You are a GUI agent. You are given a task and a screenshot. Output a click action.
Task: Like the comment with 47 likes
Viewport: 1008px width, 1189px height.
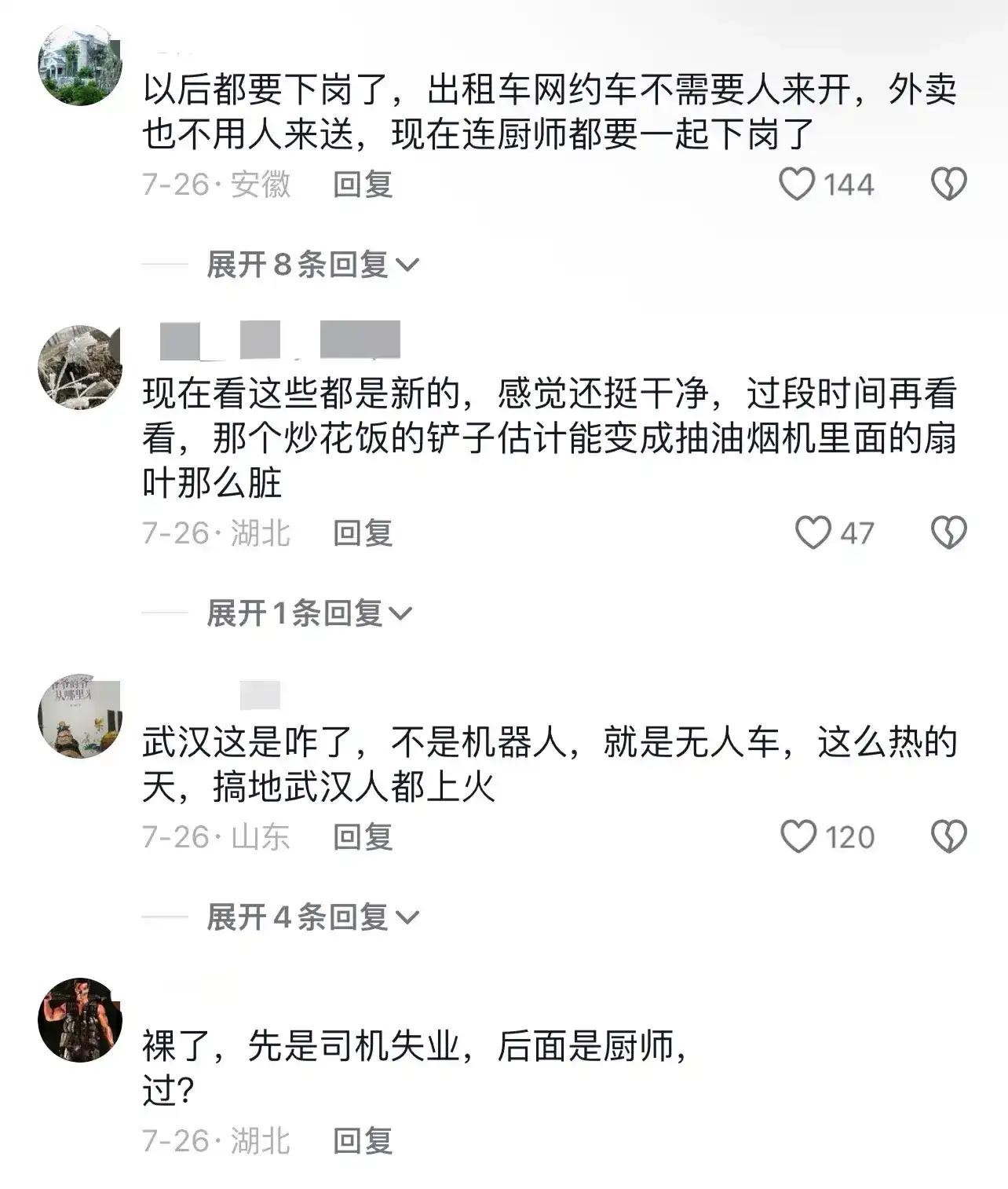click(x=813, y=533)
